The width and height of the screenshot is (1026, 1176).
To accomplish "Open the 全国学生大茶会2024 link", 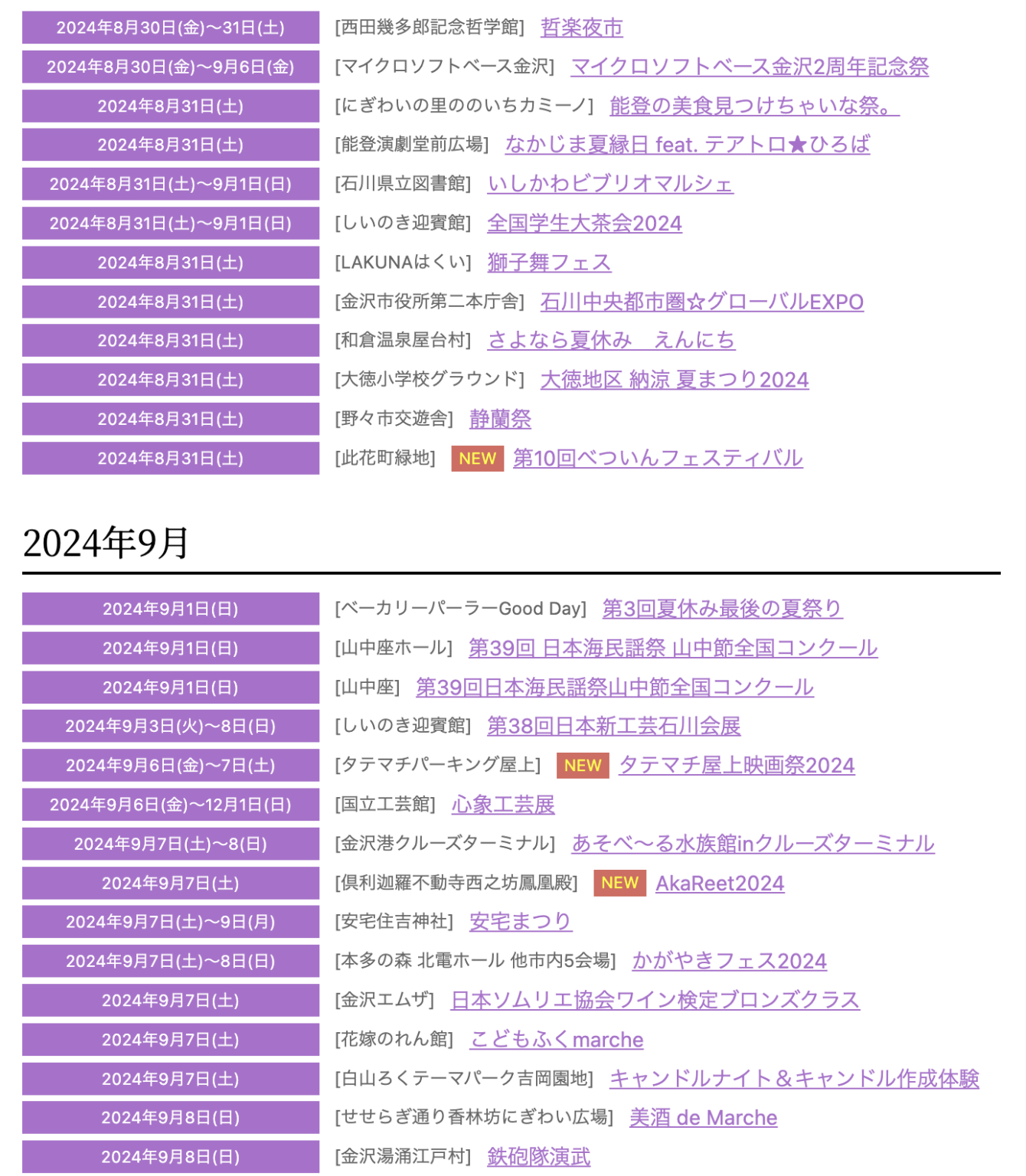I will pyautogui.click(x=584, y=224).
